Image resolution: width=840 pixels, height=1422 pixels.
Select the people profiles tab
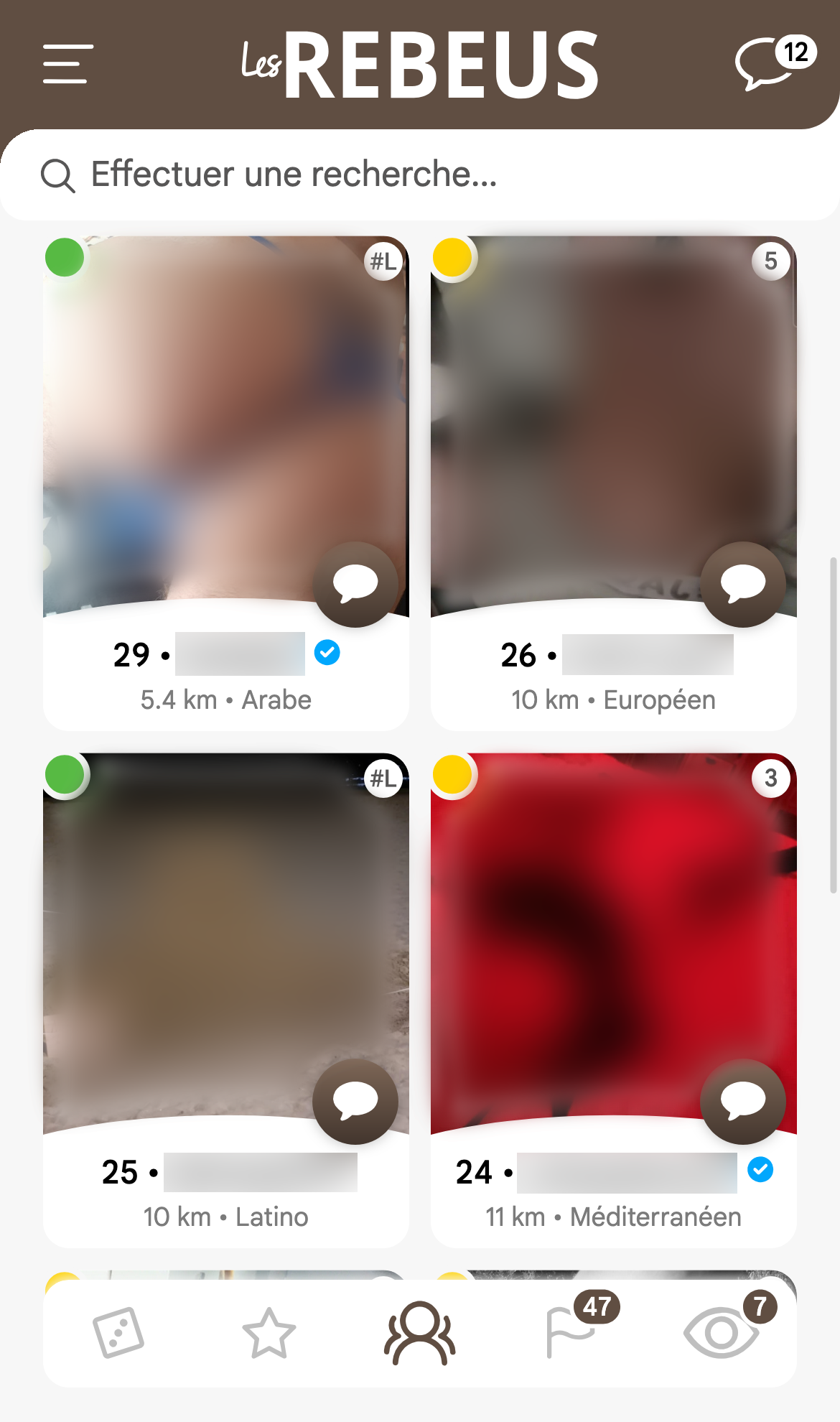pyautogui.click(x=420, y=1333)
